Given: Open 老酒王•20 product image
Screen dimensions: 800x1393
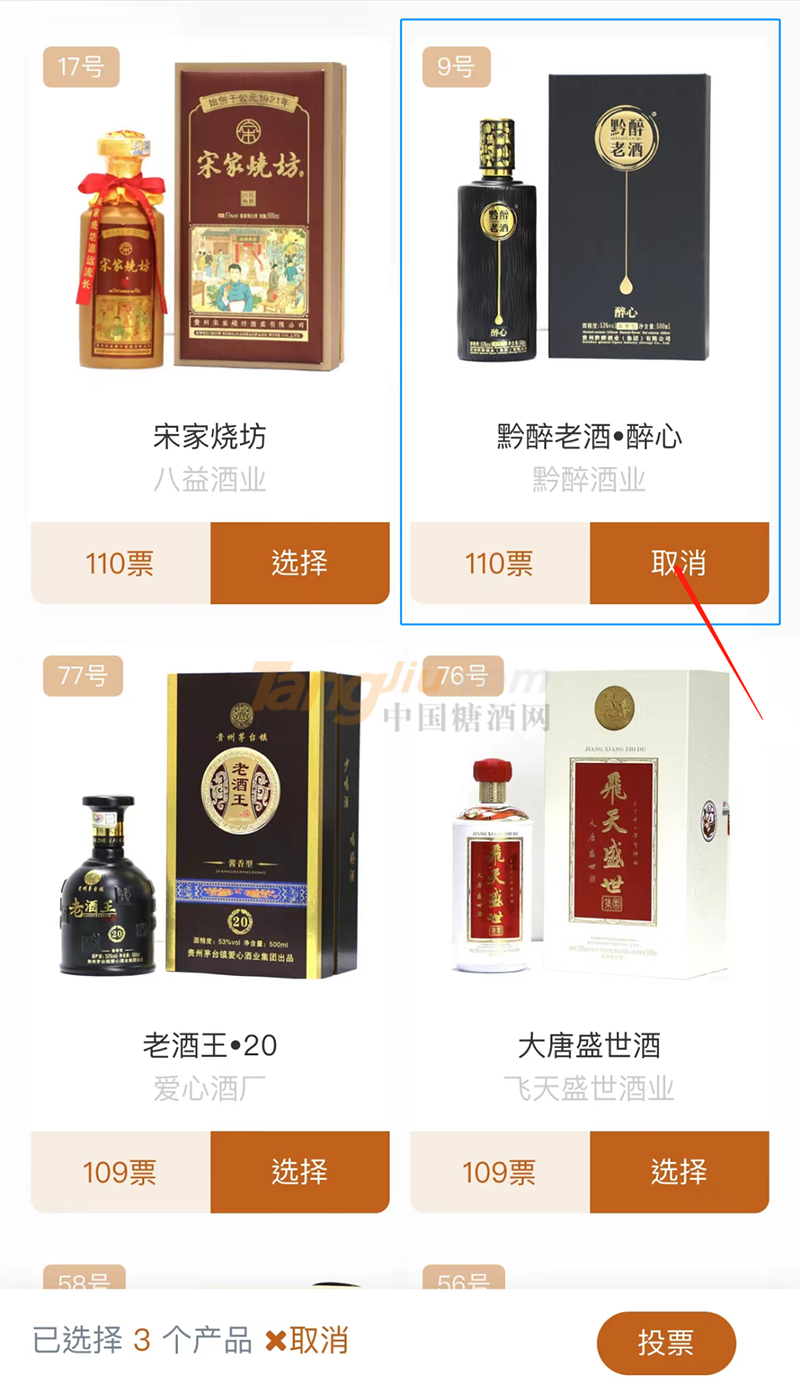Looking at the screenshot, I should (x=210, y=830).
